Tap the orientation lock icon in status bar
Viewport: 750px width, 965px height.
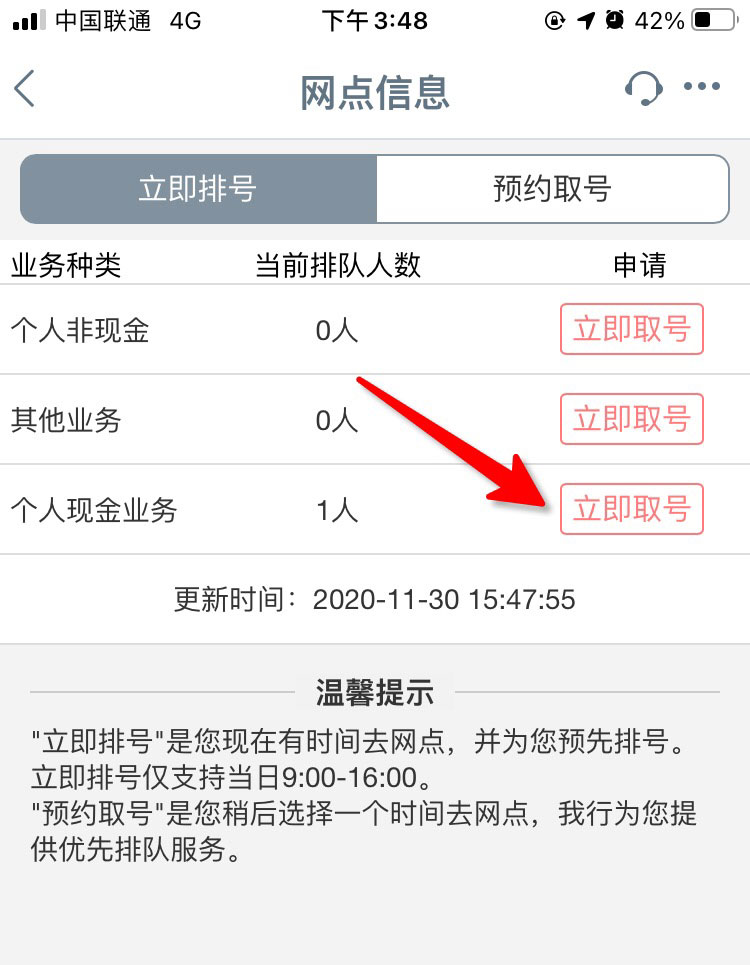(x=556, y=17)
